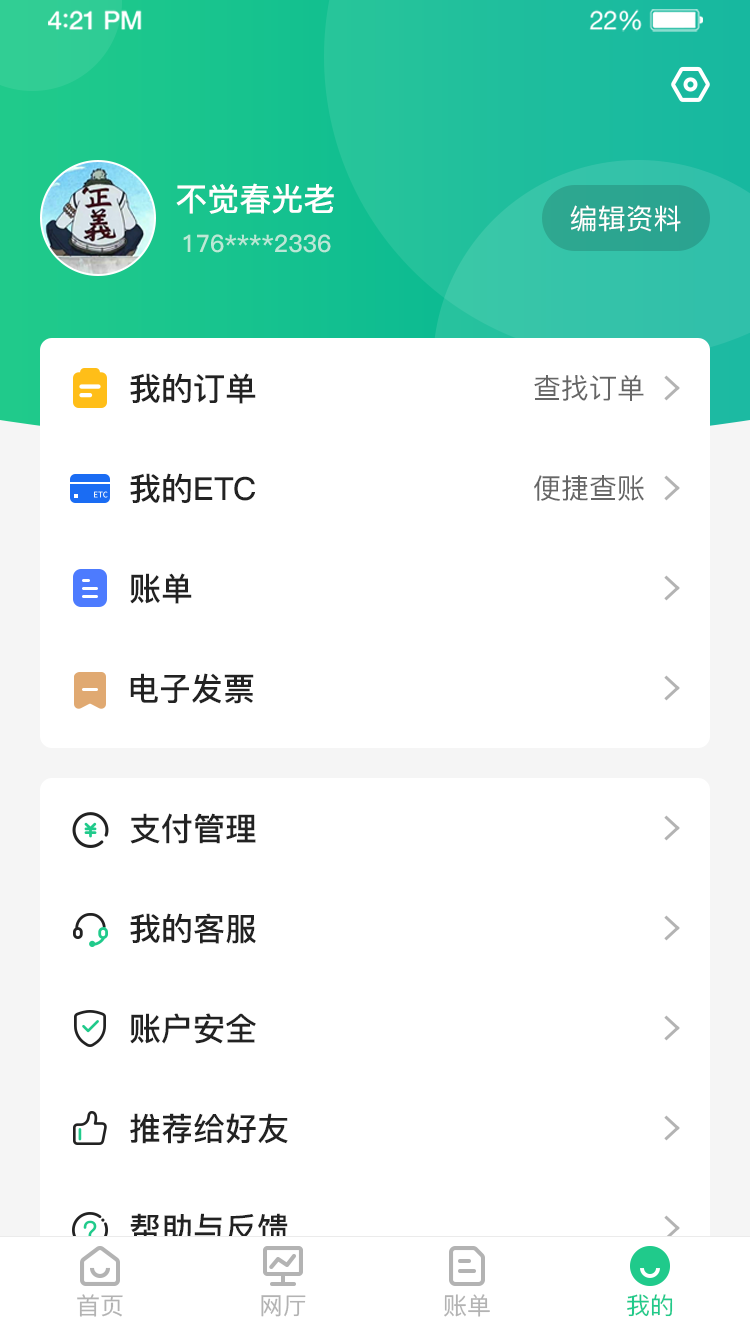Viewport: 750px width, 1334px height.
Task: Open 我的订单 row
Action: click(x=375, y=388)
